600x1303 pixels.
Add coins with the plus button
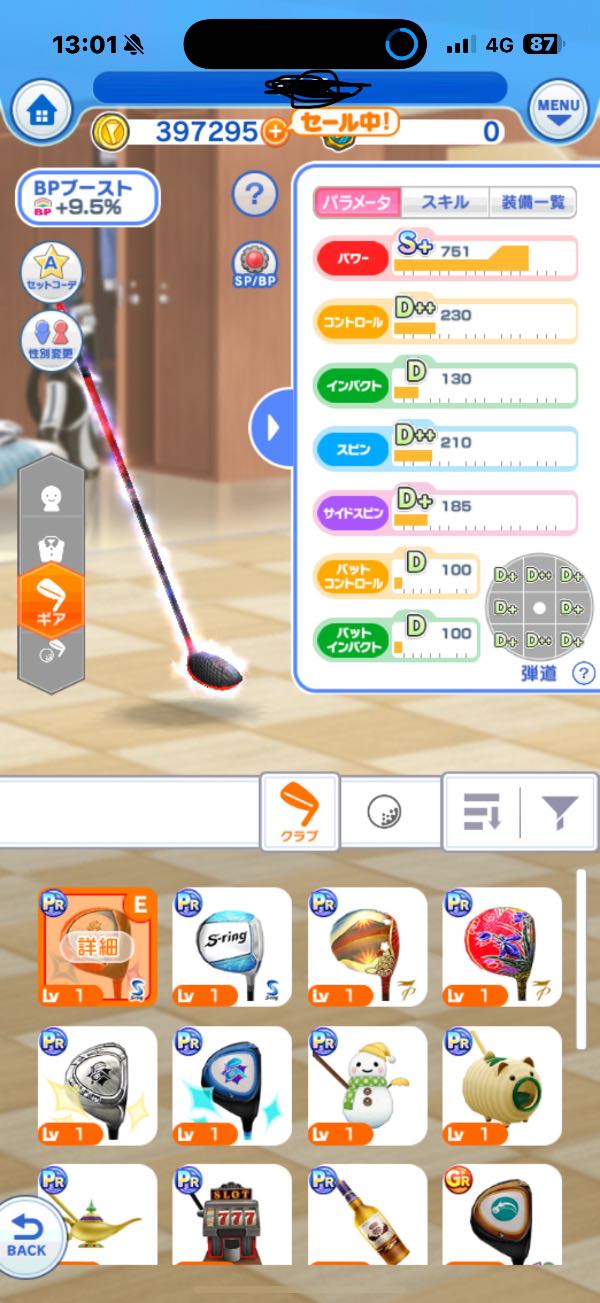pyautogui.click(x=276, y=132)
